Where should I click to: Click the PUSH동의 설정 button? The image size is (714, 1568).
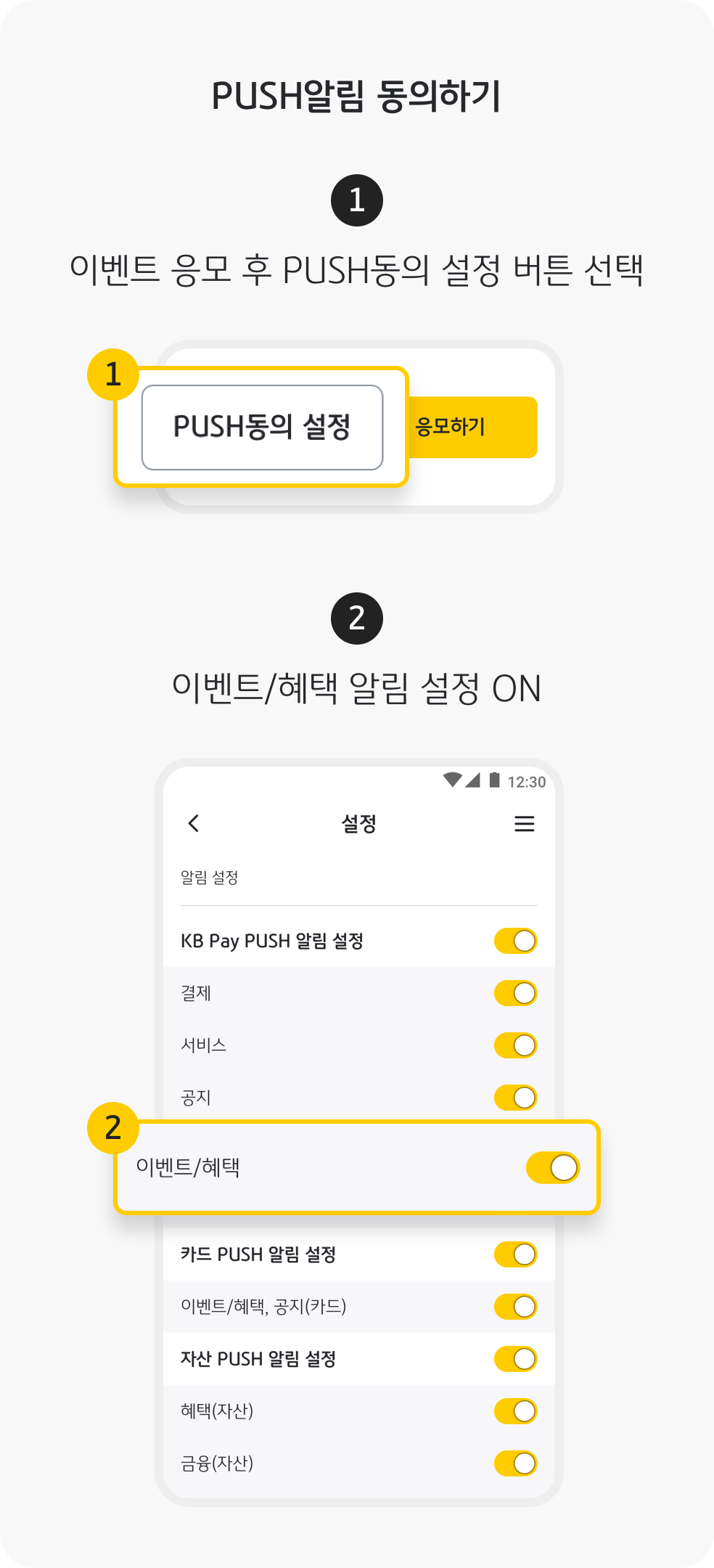263,425
